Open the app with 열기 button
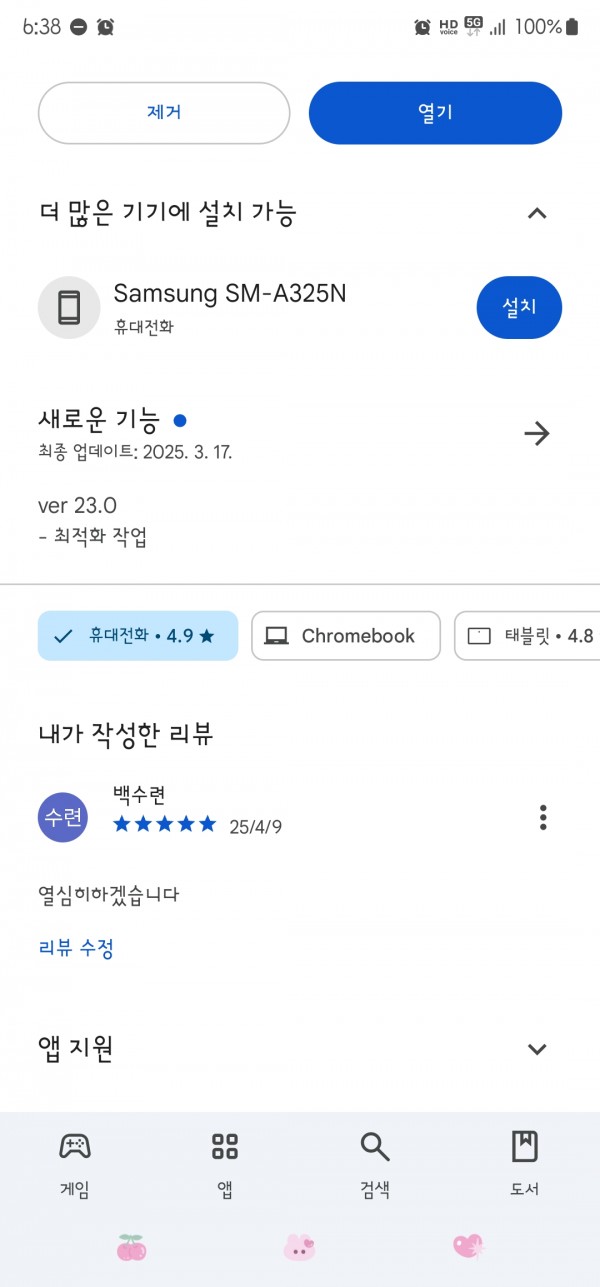Screen dimensions: 600x1287 [x=435, y=113]
